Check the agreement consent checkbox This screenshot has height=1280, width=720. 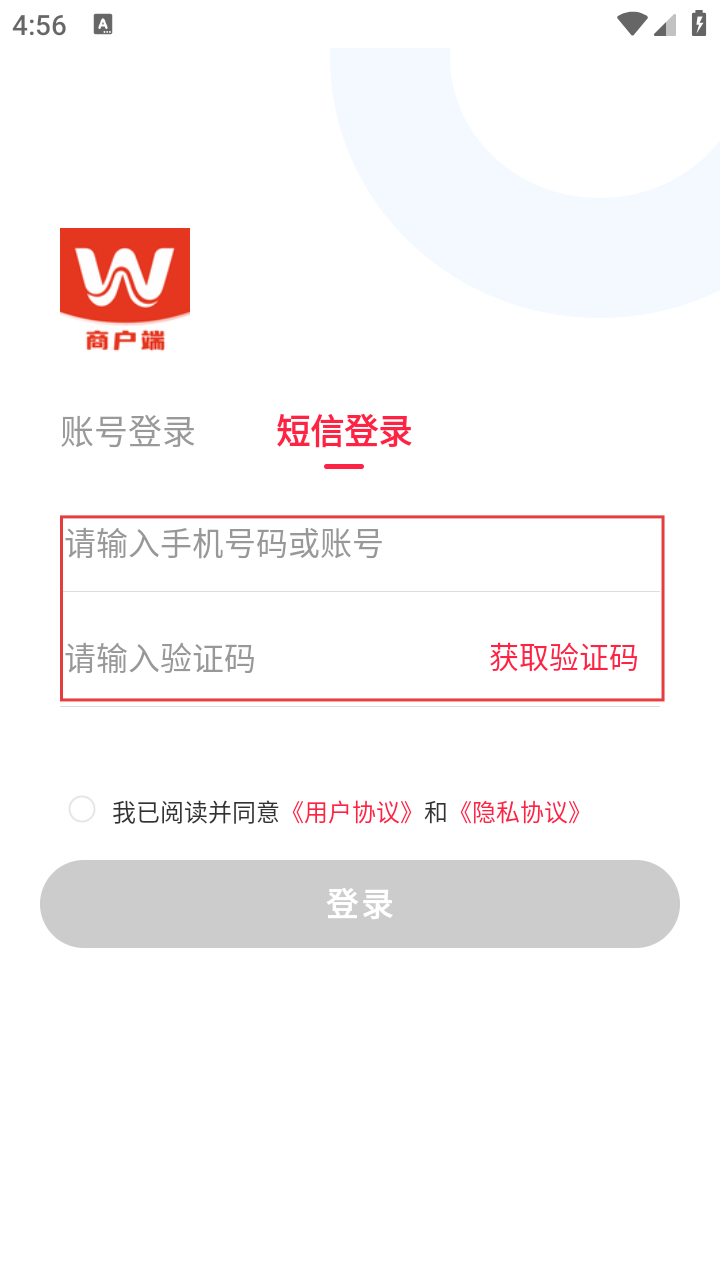(x=82, y=810)
